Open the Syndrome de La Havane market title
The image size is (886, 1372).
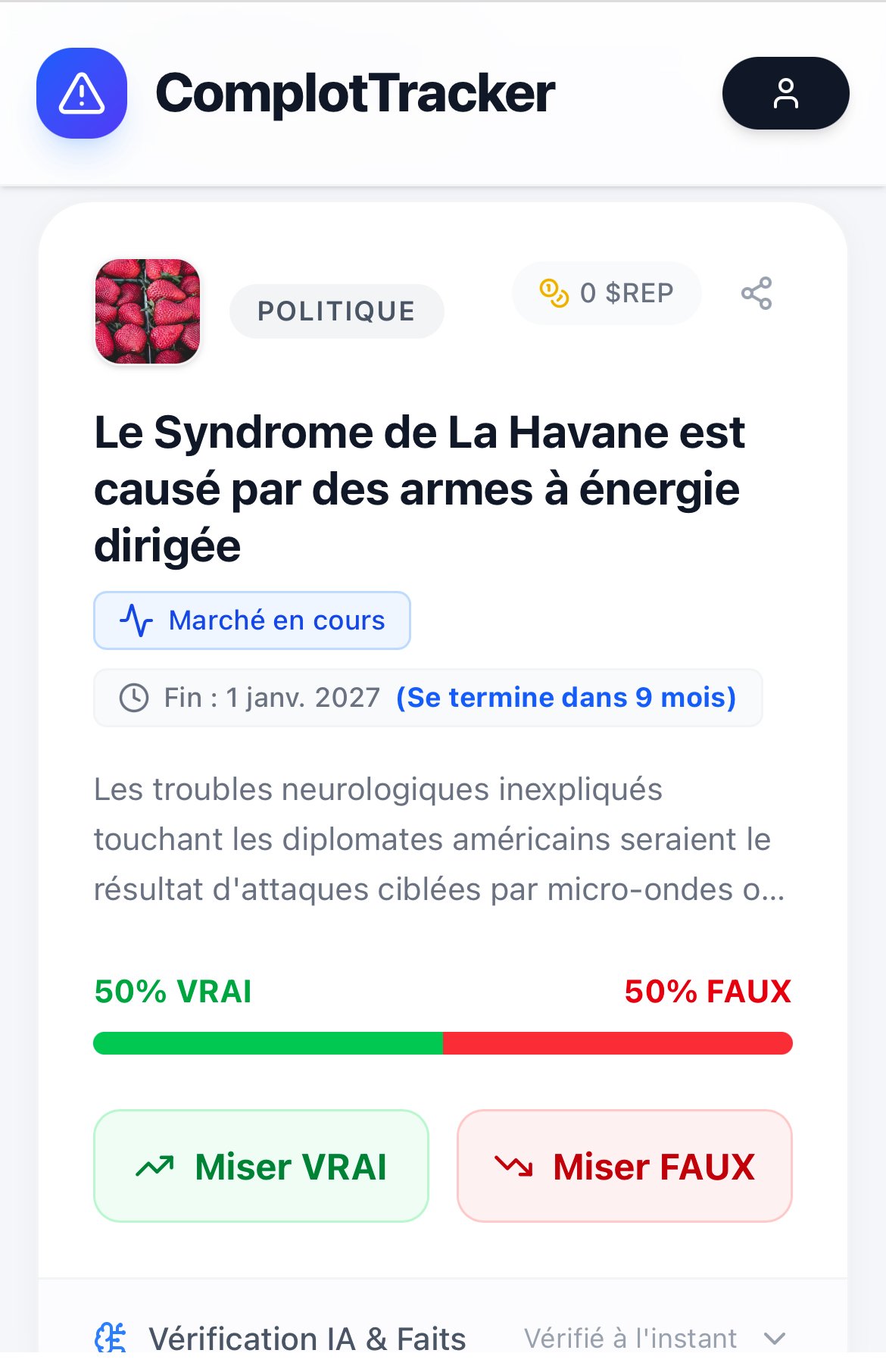419,489
